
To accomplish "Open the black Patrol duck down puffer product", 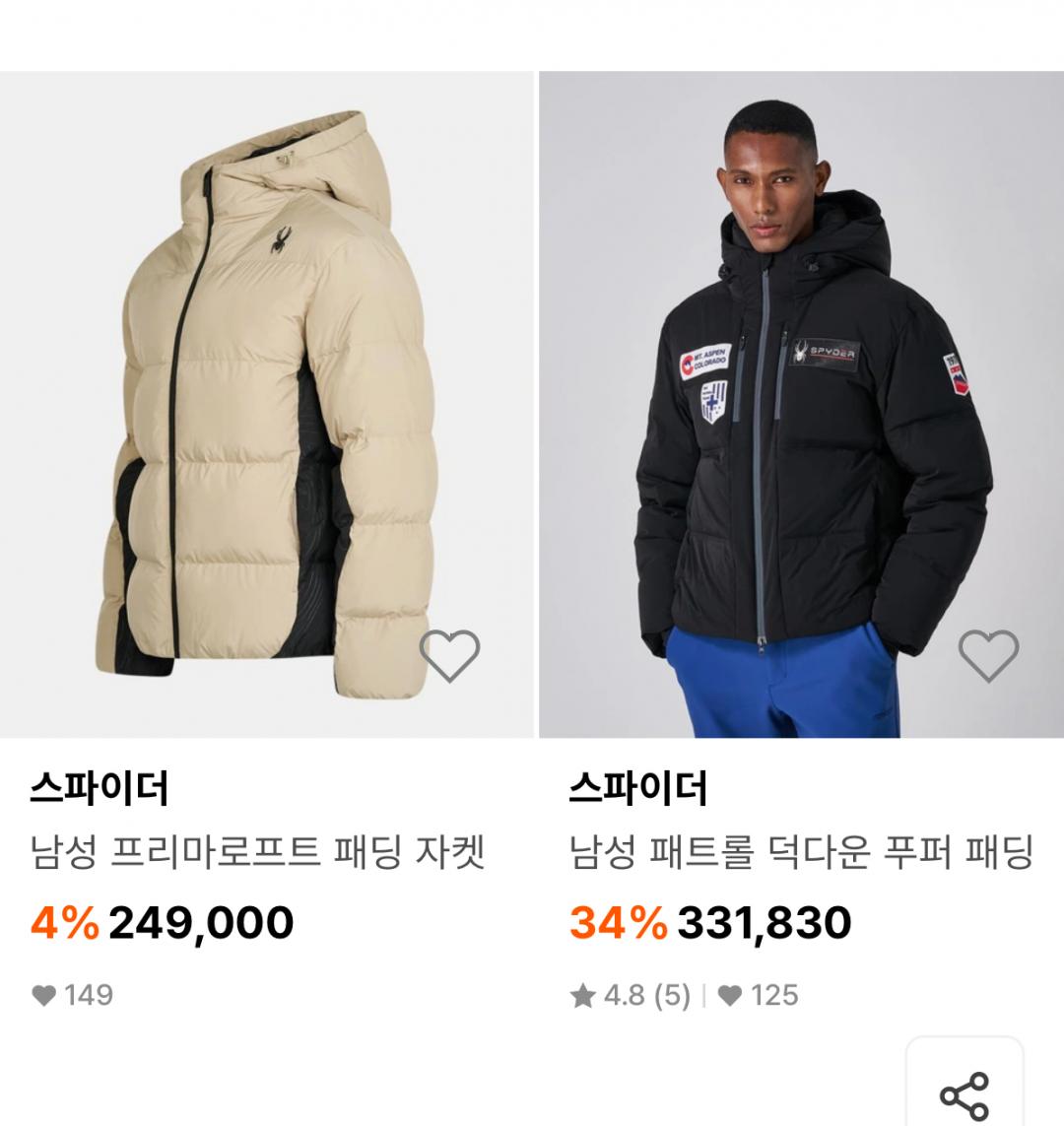I will point(800,404).
